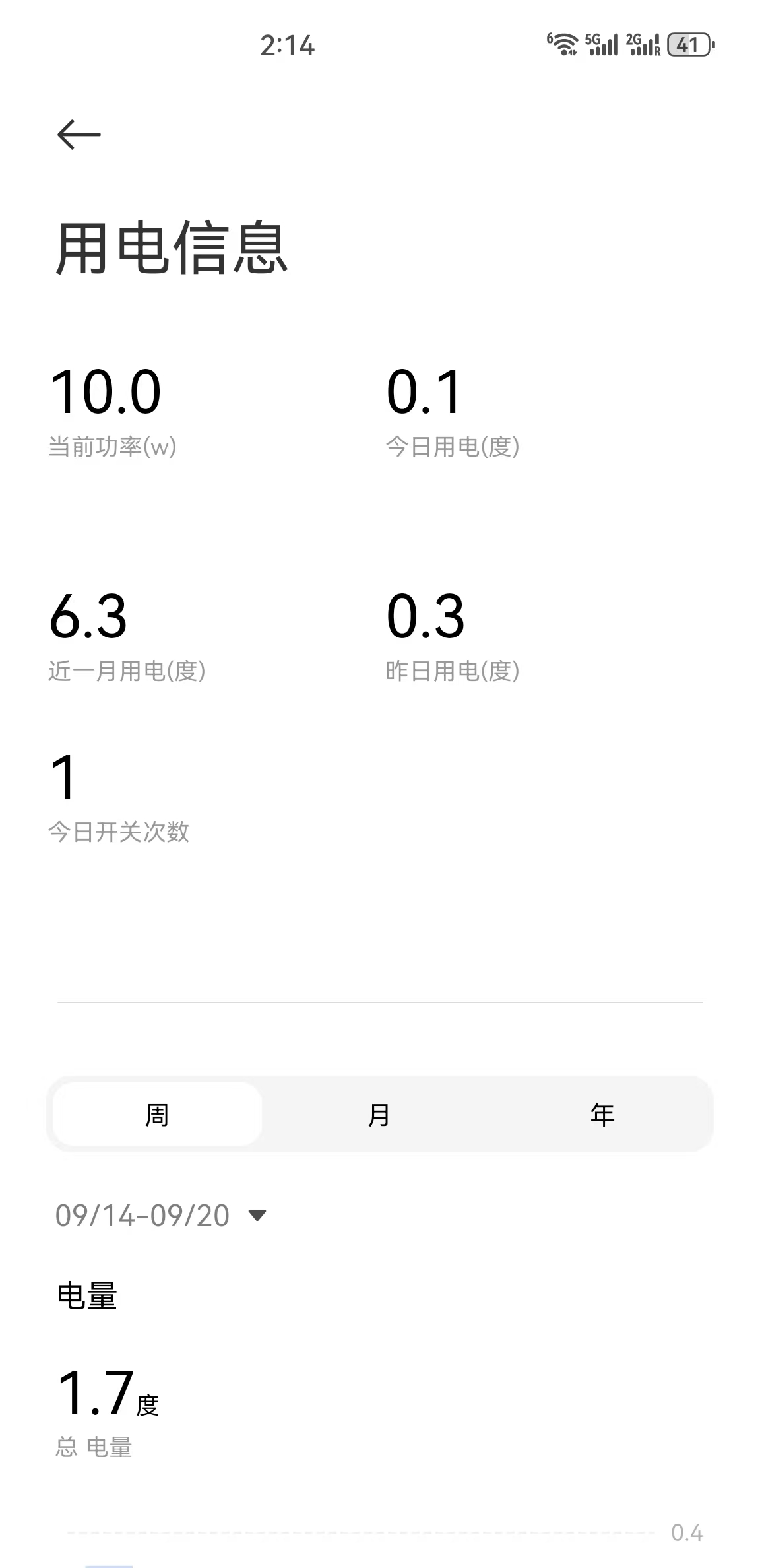
Task: Switch to the 年 (year) view
Action: coord(602,1115)
